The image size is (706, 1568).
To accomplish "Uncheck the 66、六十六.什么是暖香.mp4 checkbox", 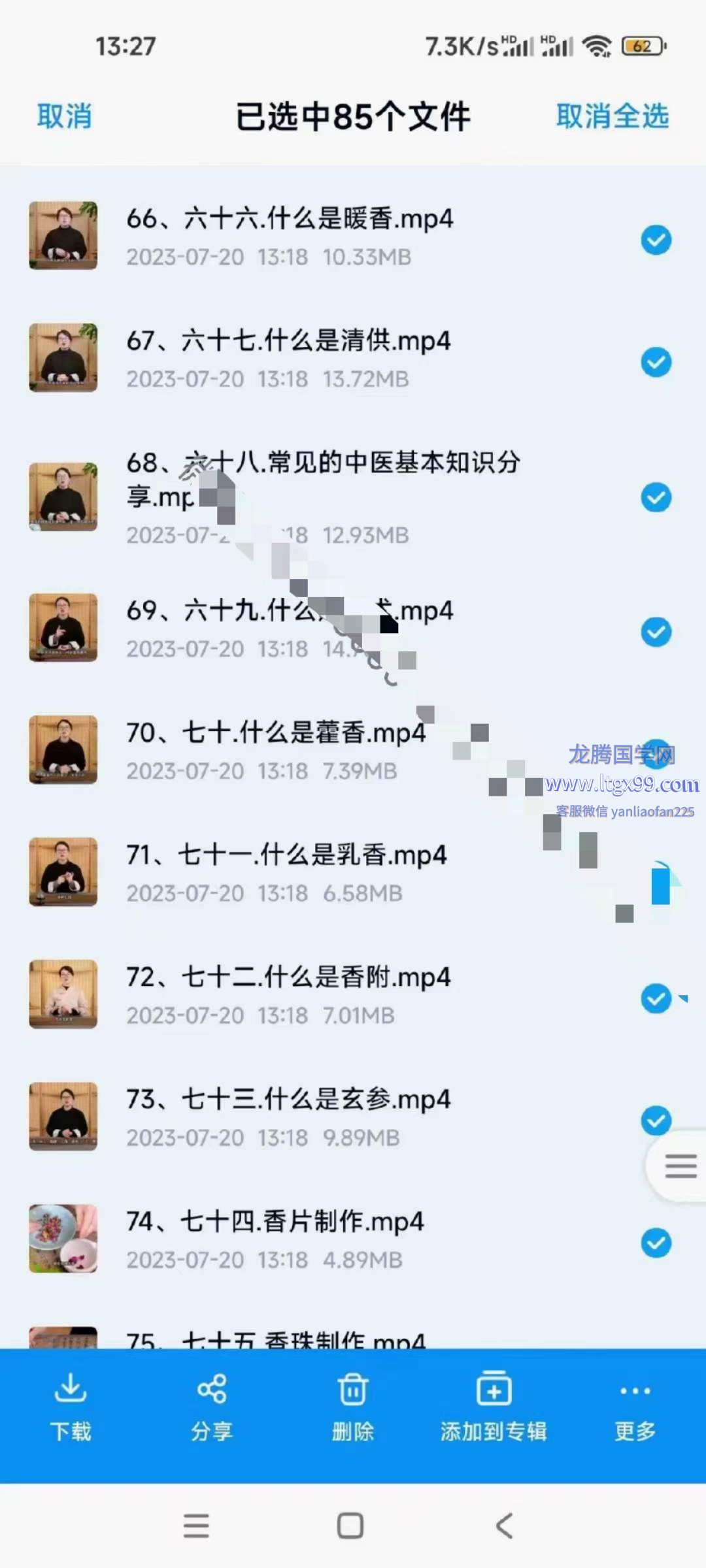I will (656, 240).
